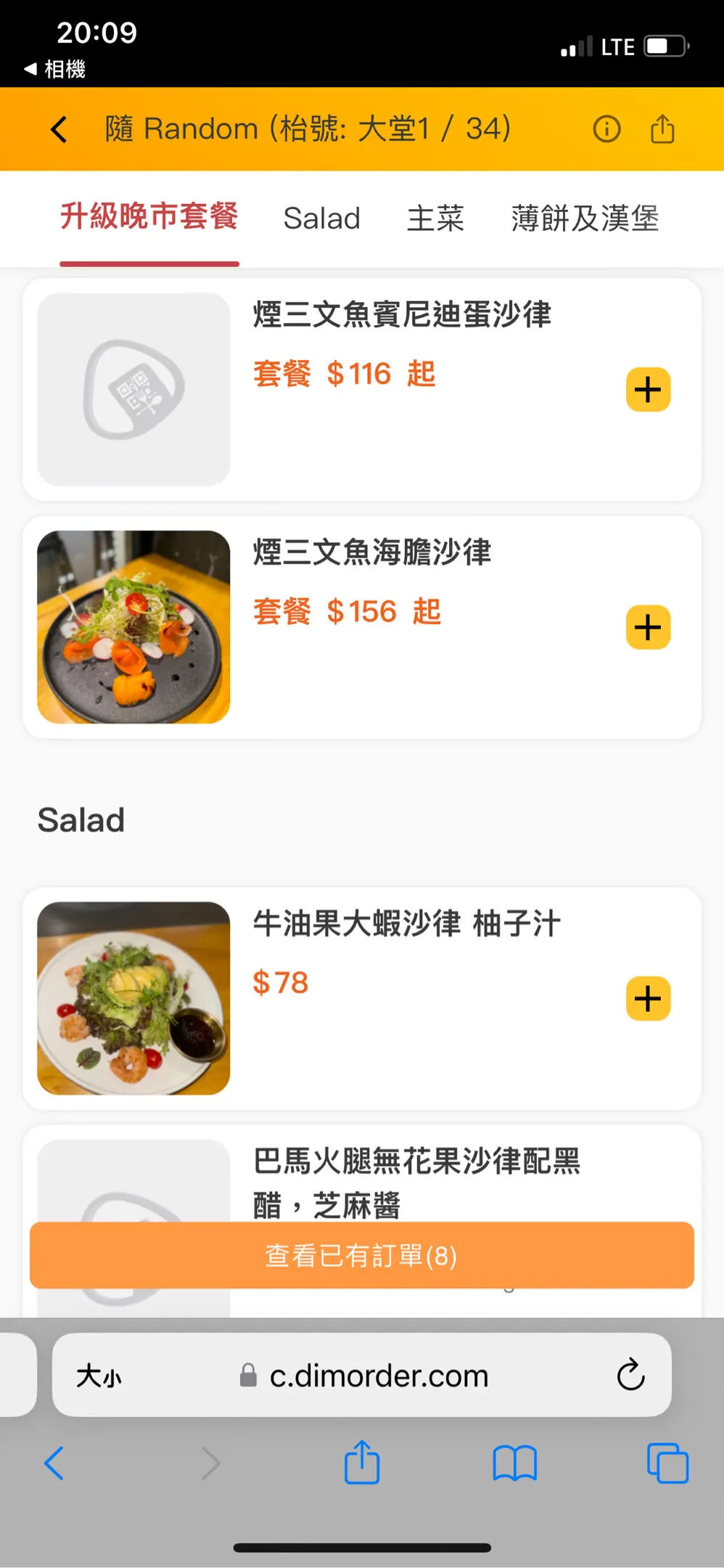Screen dimensions: 724x1568
Task: Select the 升級晚市套餐 tab
Action: coord(149,217)
